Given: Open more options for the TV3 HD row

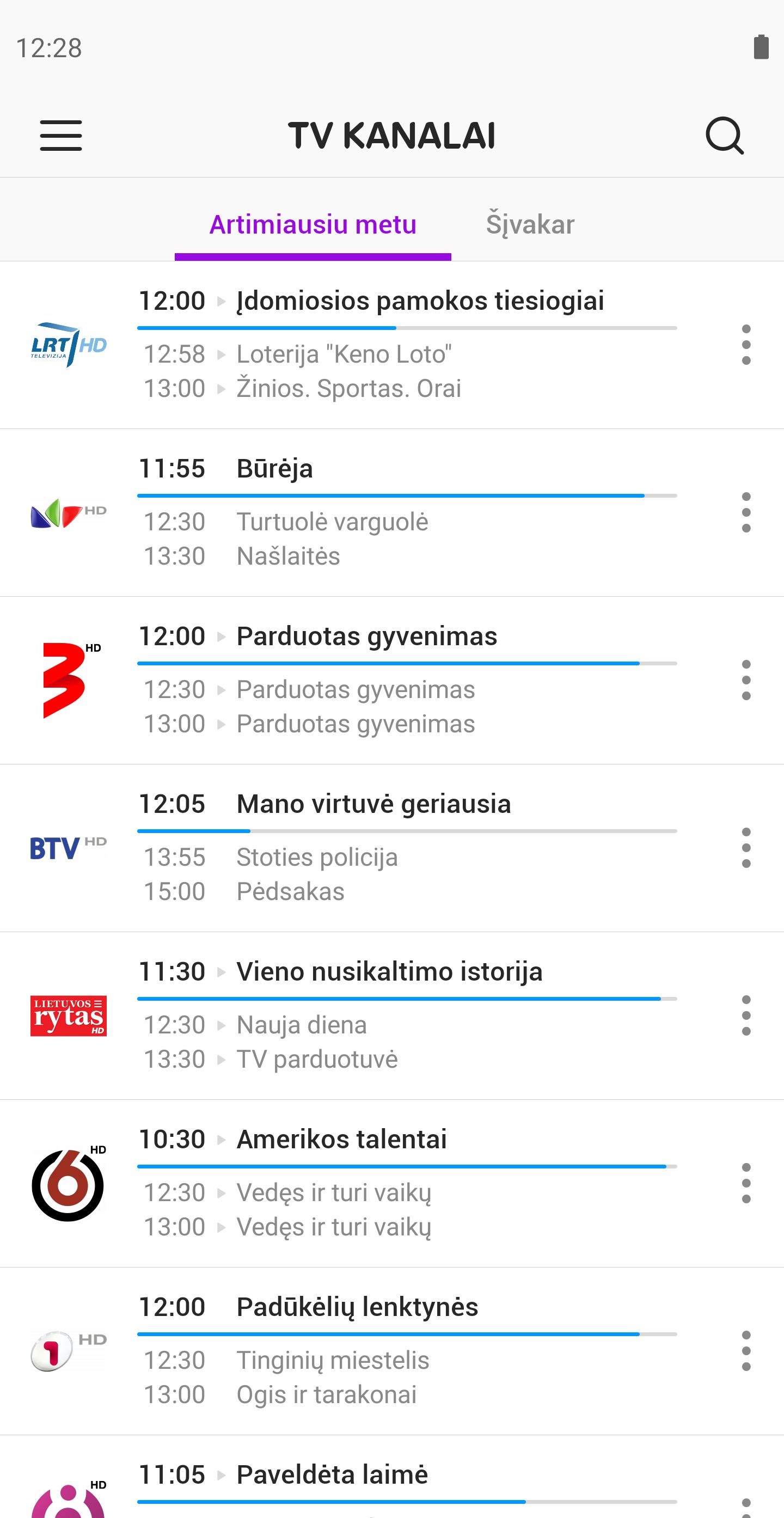Looking at the screenshot, I should 746,680.
